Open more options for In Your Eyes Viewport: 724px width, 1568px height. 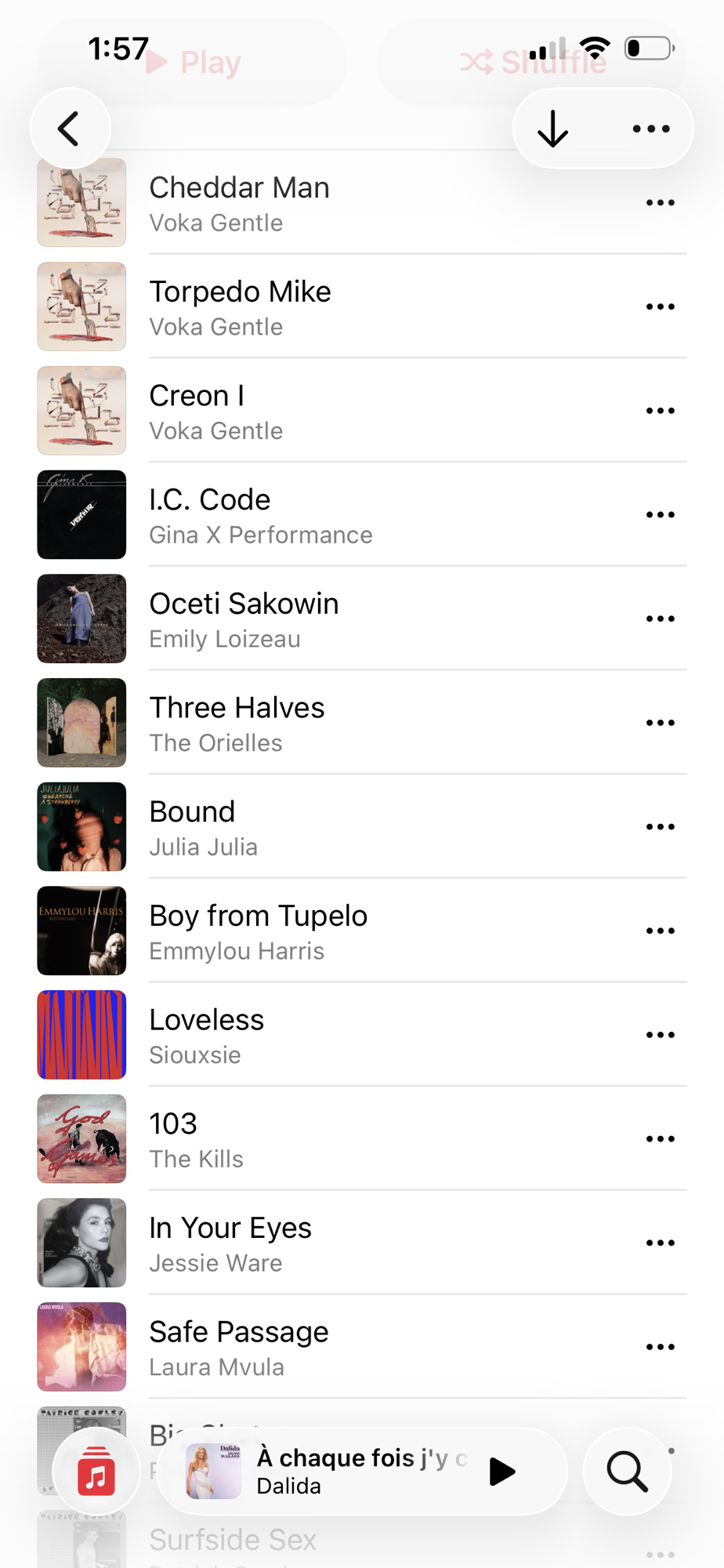[660, 1243]
